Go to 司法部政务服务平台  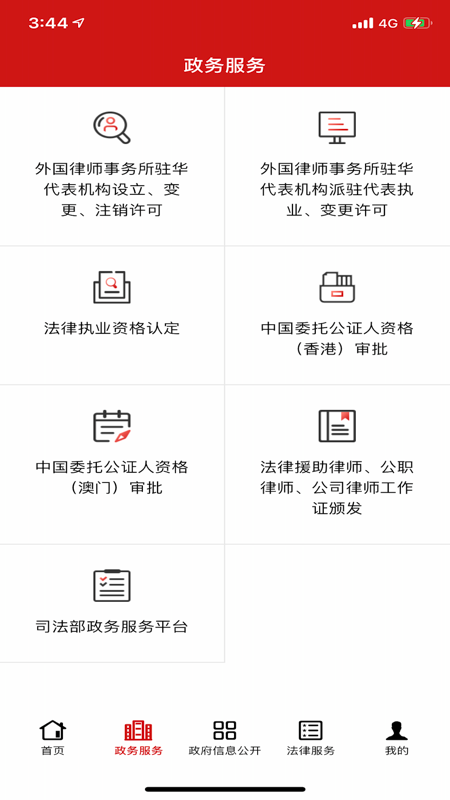click(112, 603)
